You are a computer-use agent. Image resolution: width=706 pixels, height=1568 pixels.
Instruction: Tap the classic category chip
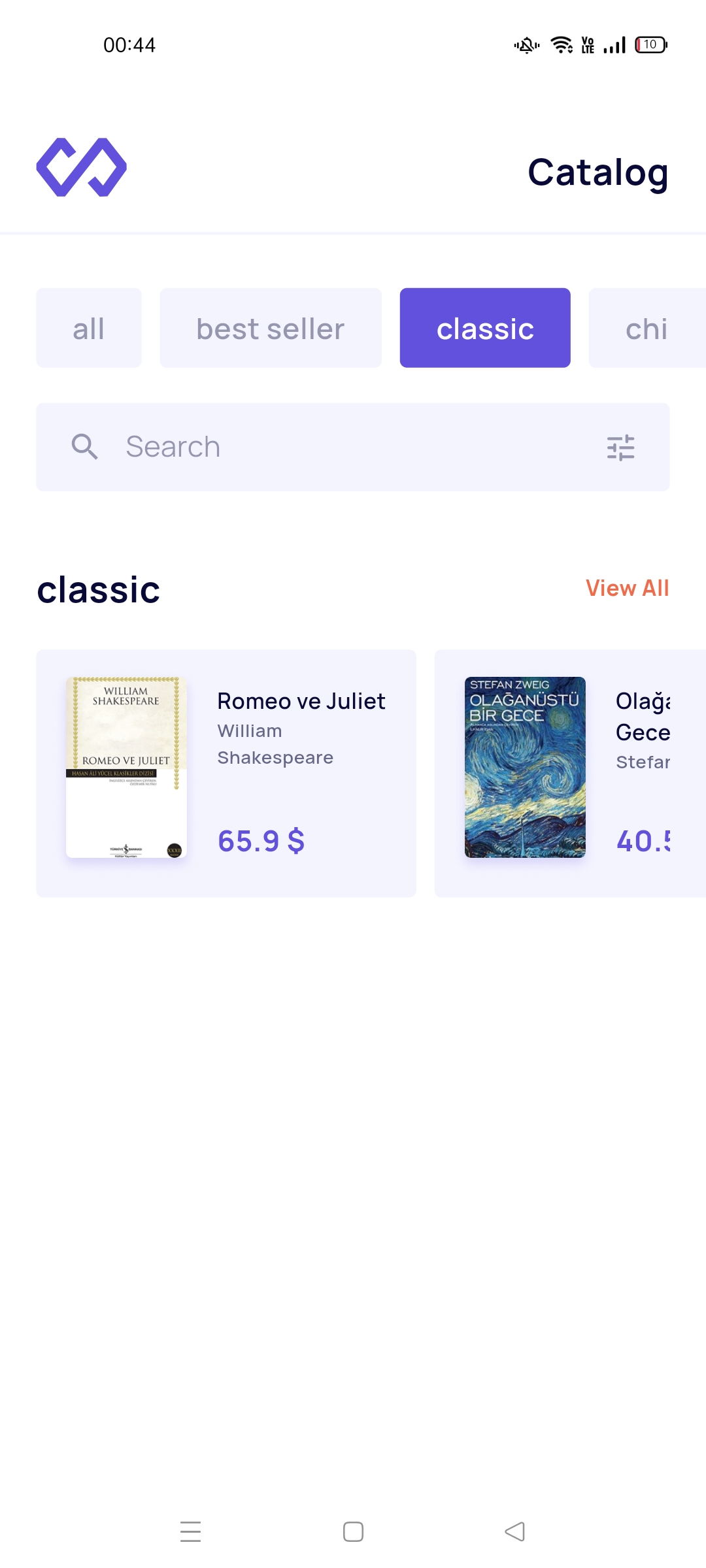[x=485, y=328]
